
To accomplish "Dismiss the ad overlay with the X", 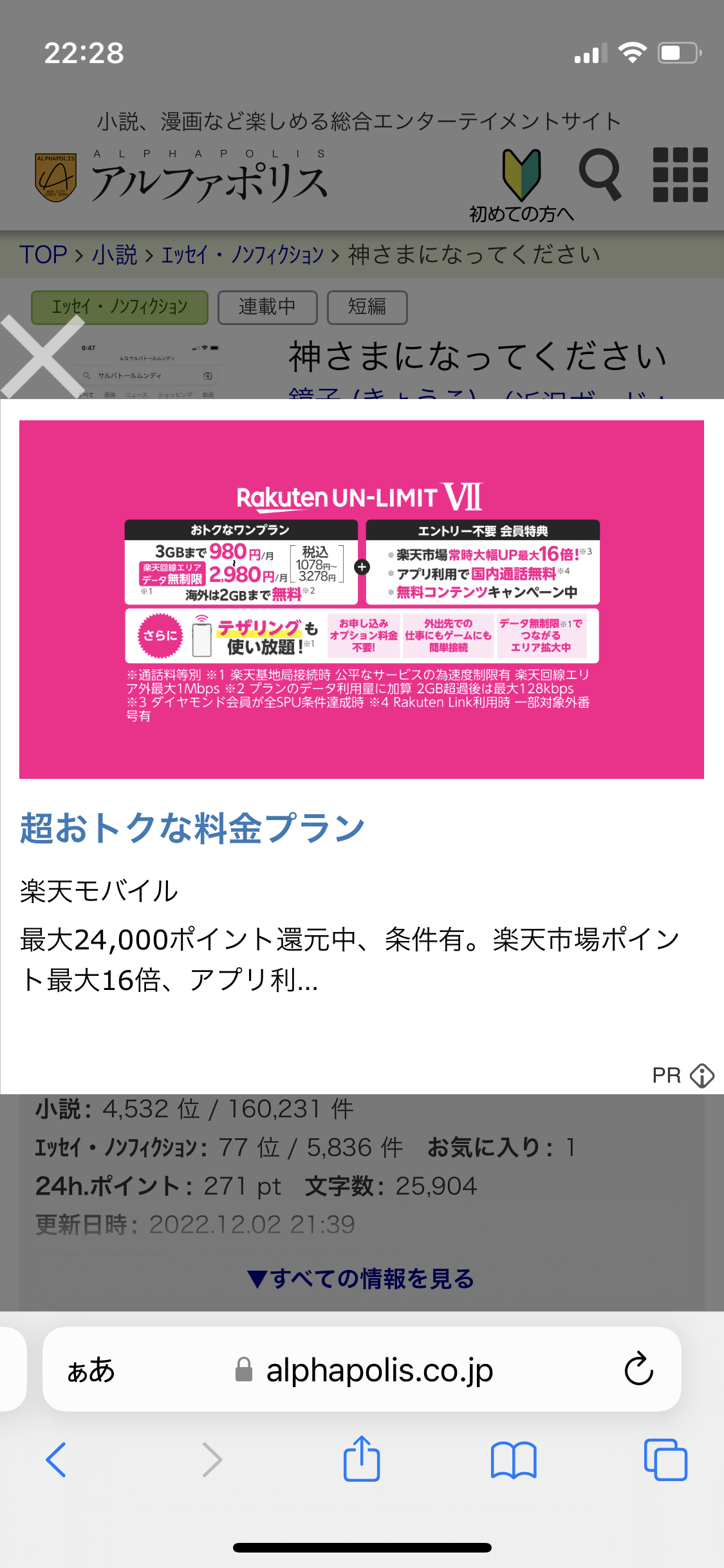I will click(40, 356).
